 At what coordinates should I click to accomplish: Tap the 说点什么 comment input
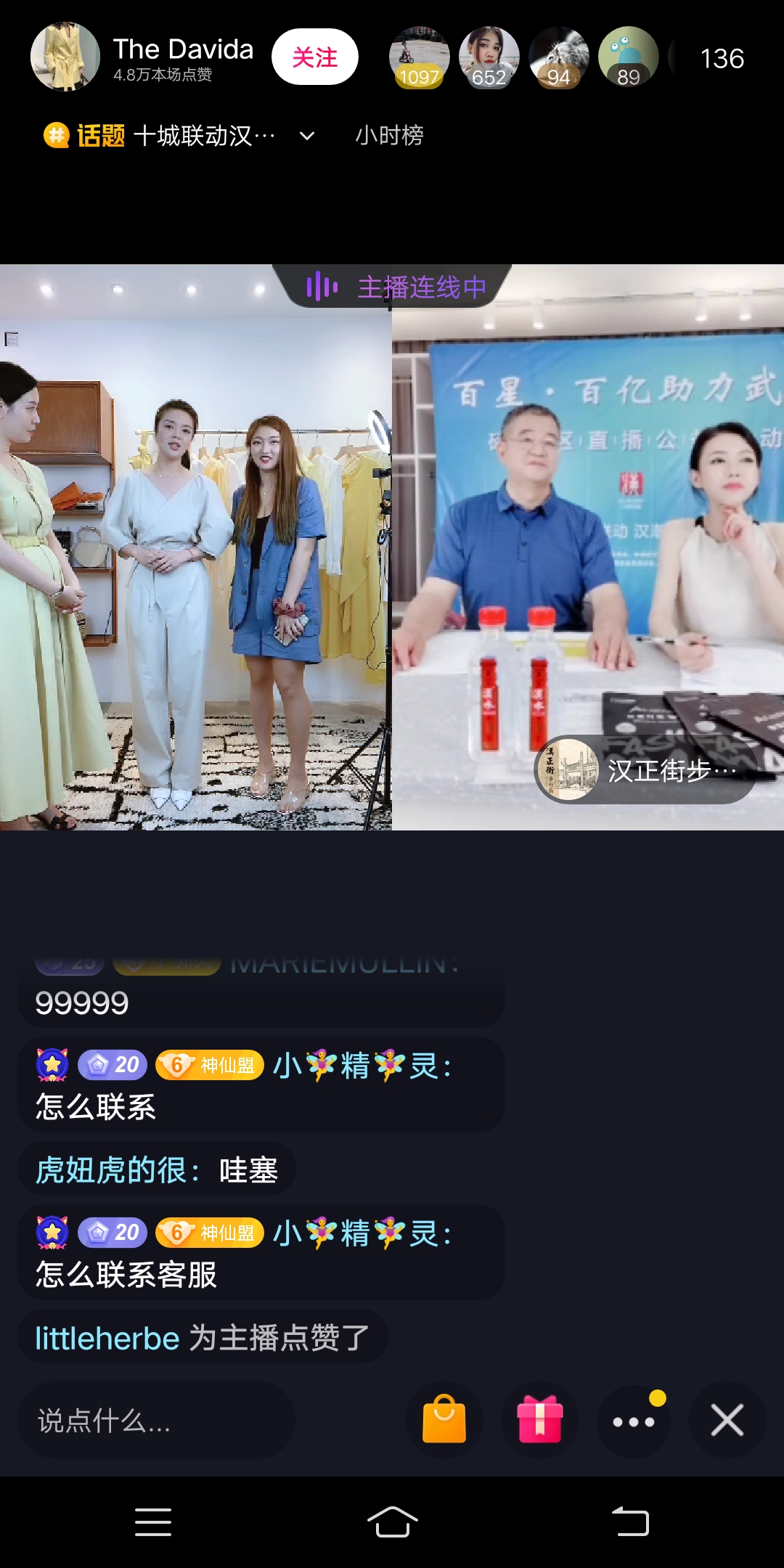pos(156,1420)
